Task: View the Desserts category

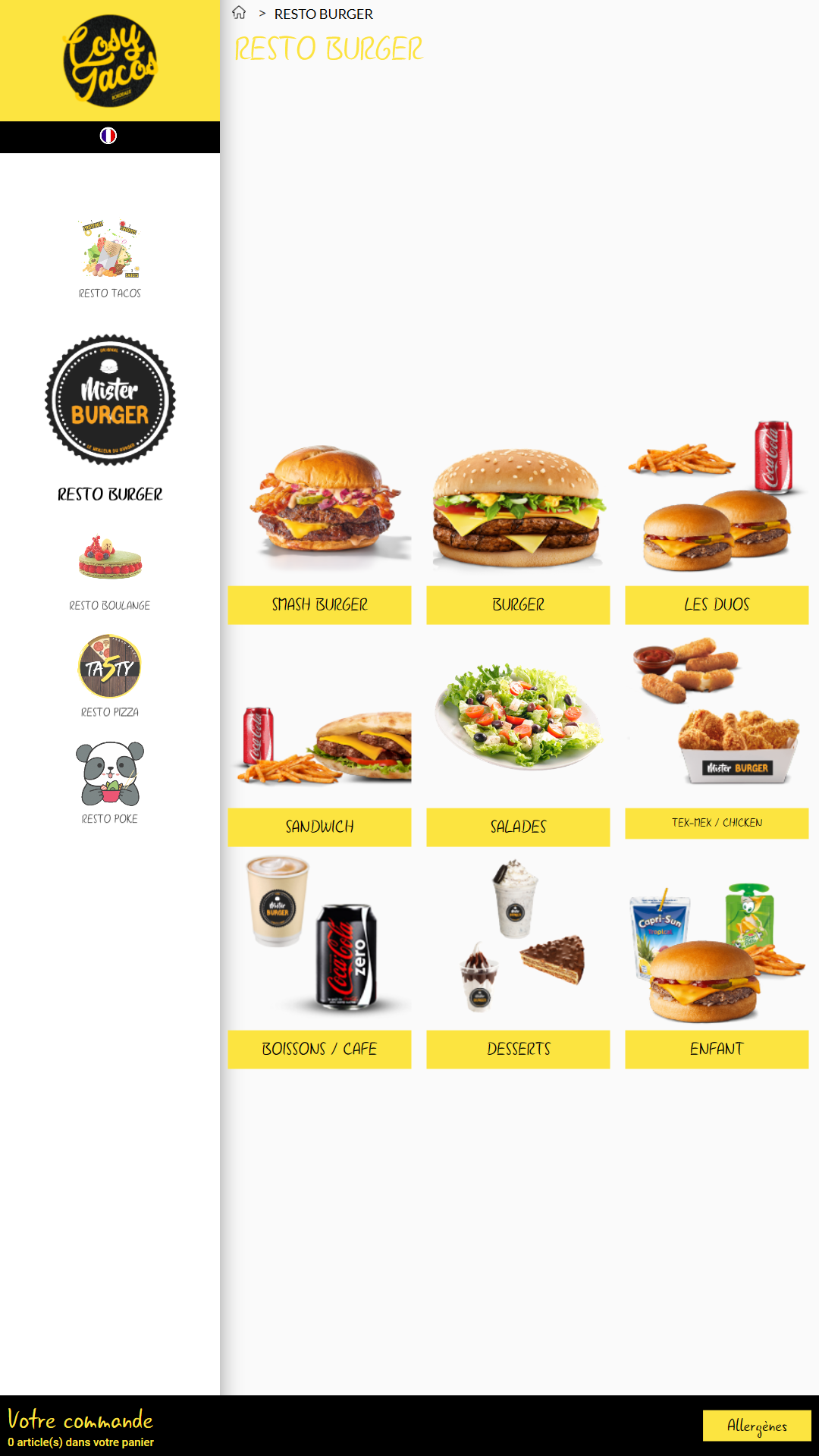Action: coord(518,1049)
